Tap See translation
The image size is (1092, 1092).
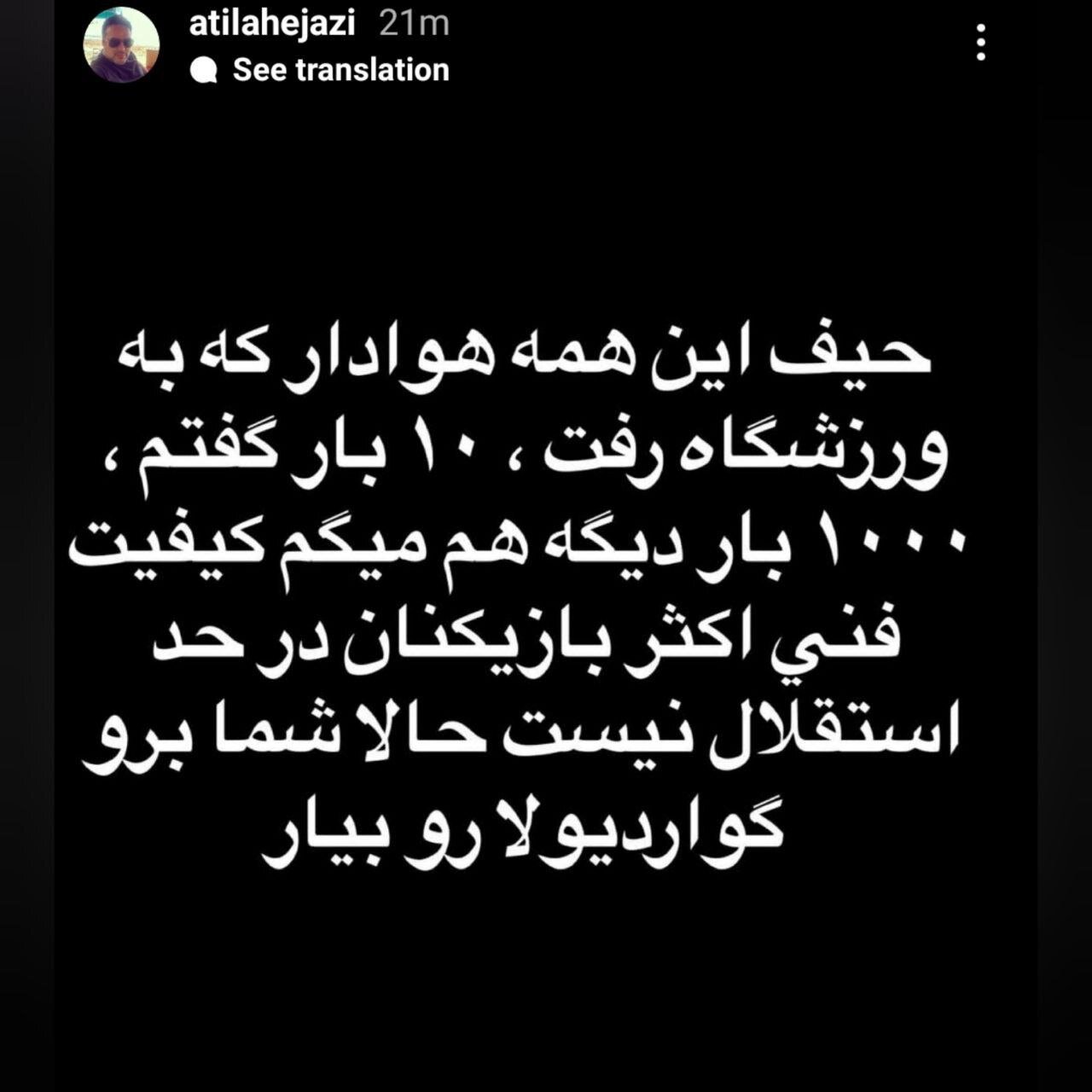point(340,70)
